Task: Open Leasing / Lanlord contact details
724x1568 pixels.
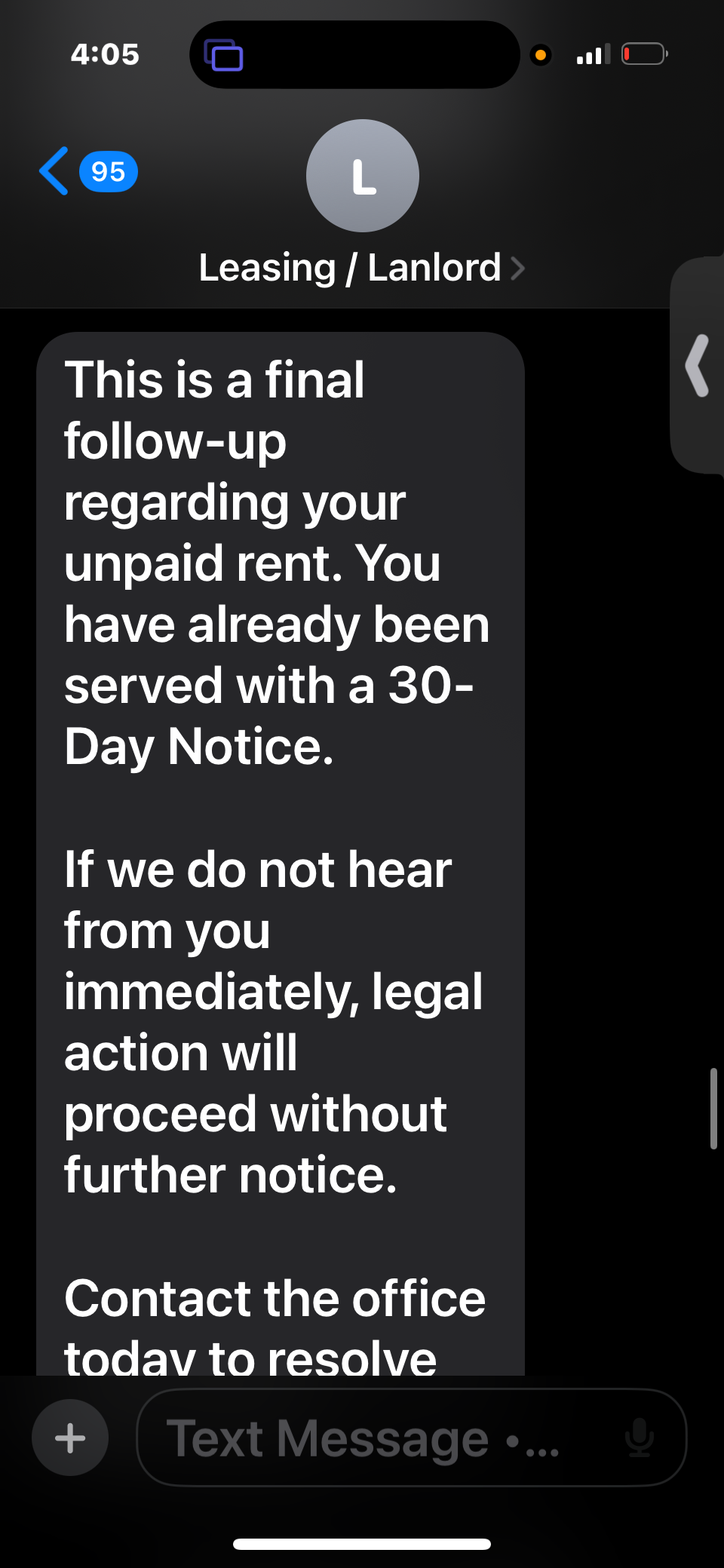Action: (x=362, y=268)
